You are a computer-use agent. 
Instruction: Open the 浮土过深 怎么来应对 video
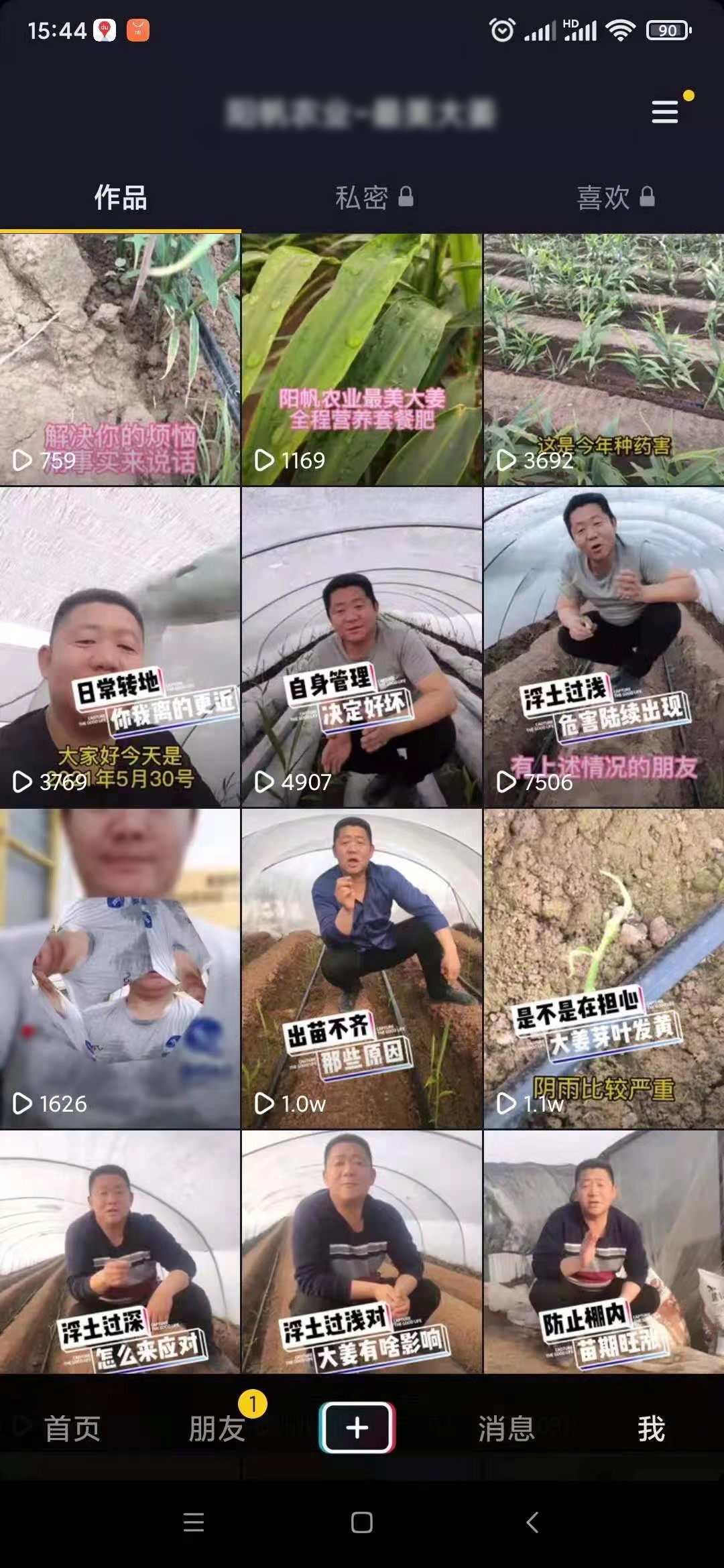point(120,1252)
